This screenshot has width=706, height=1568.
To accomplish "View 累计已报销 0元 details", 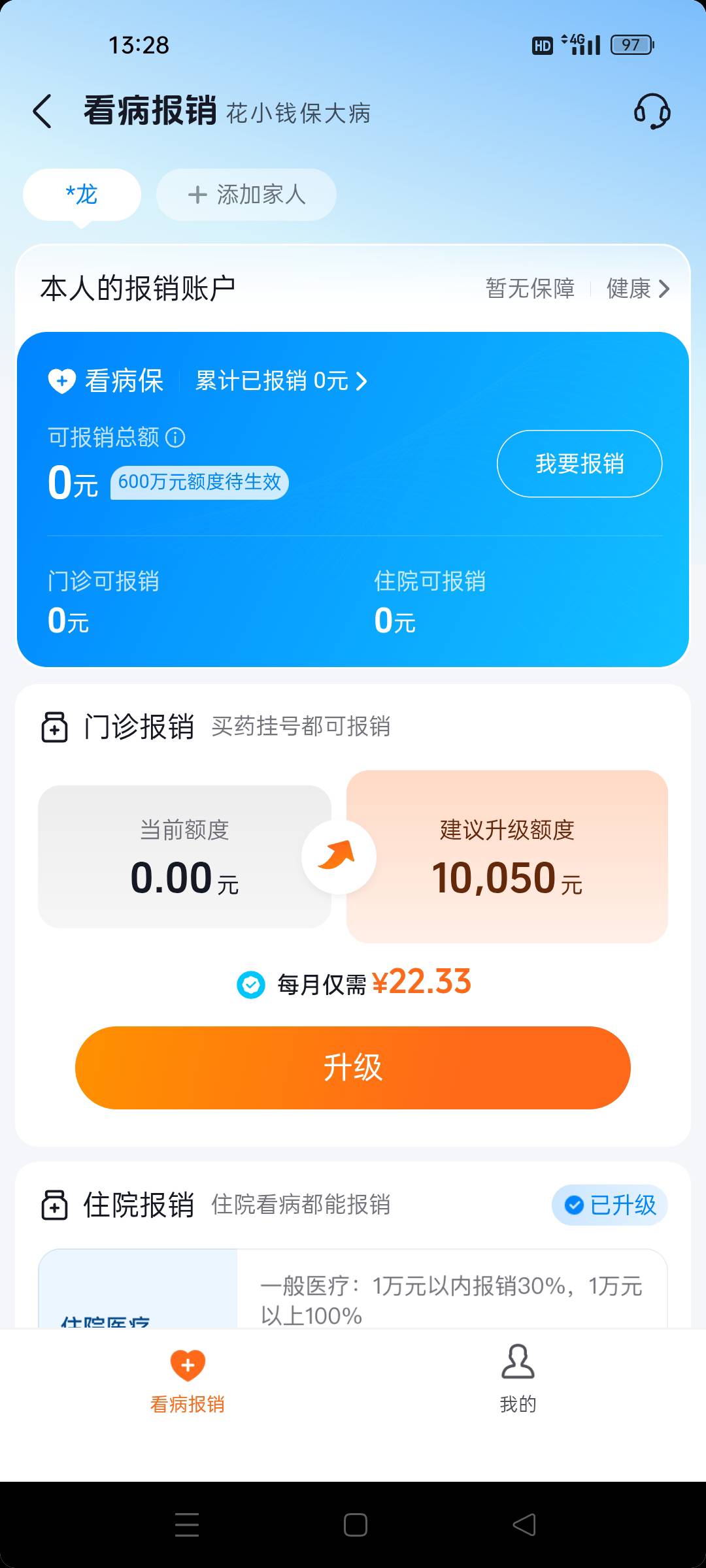I will coord(282,380).
